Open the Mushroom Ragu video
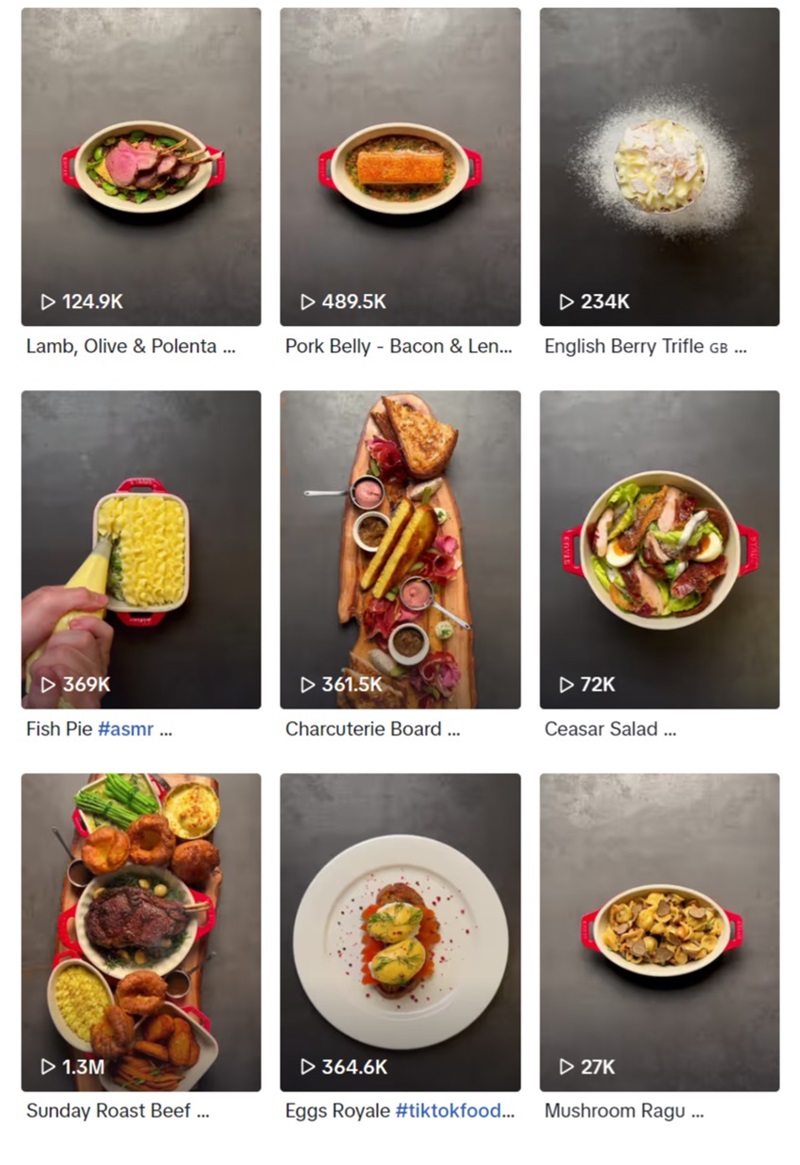This screenshot has width=800, height=1165. click(659, 932)
